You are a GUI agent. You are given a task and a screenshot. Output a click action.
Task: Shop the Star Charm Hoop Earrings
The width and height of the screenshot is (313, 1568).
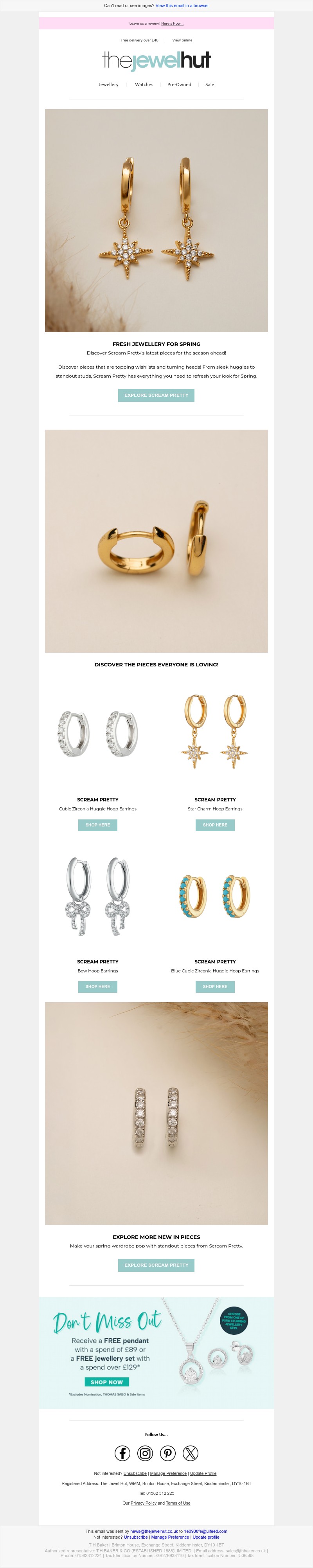(x=215, y=825)
